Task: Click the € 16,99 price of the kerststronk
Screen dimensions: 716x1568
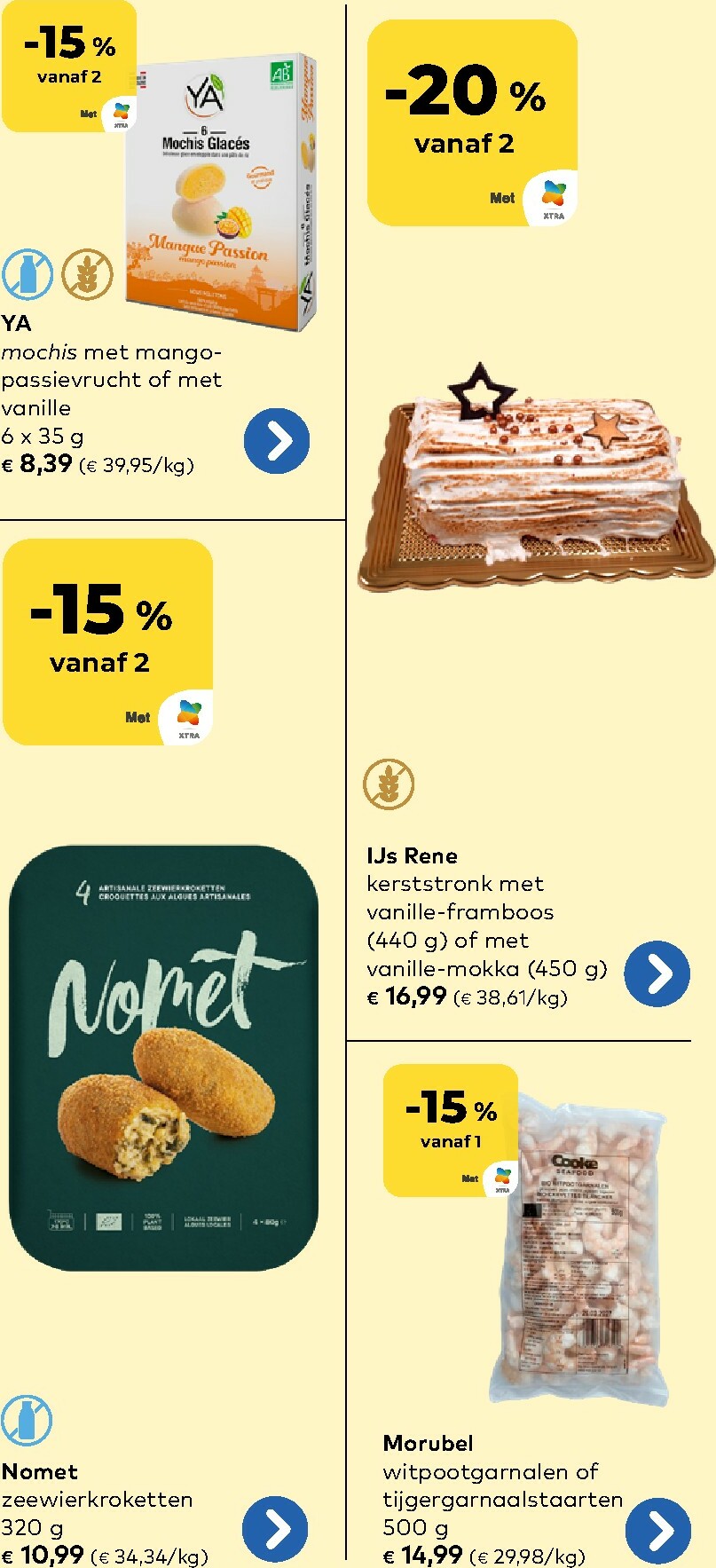Action: (408, 997)
